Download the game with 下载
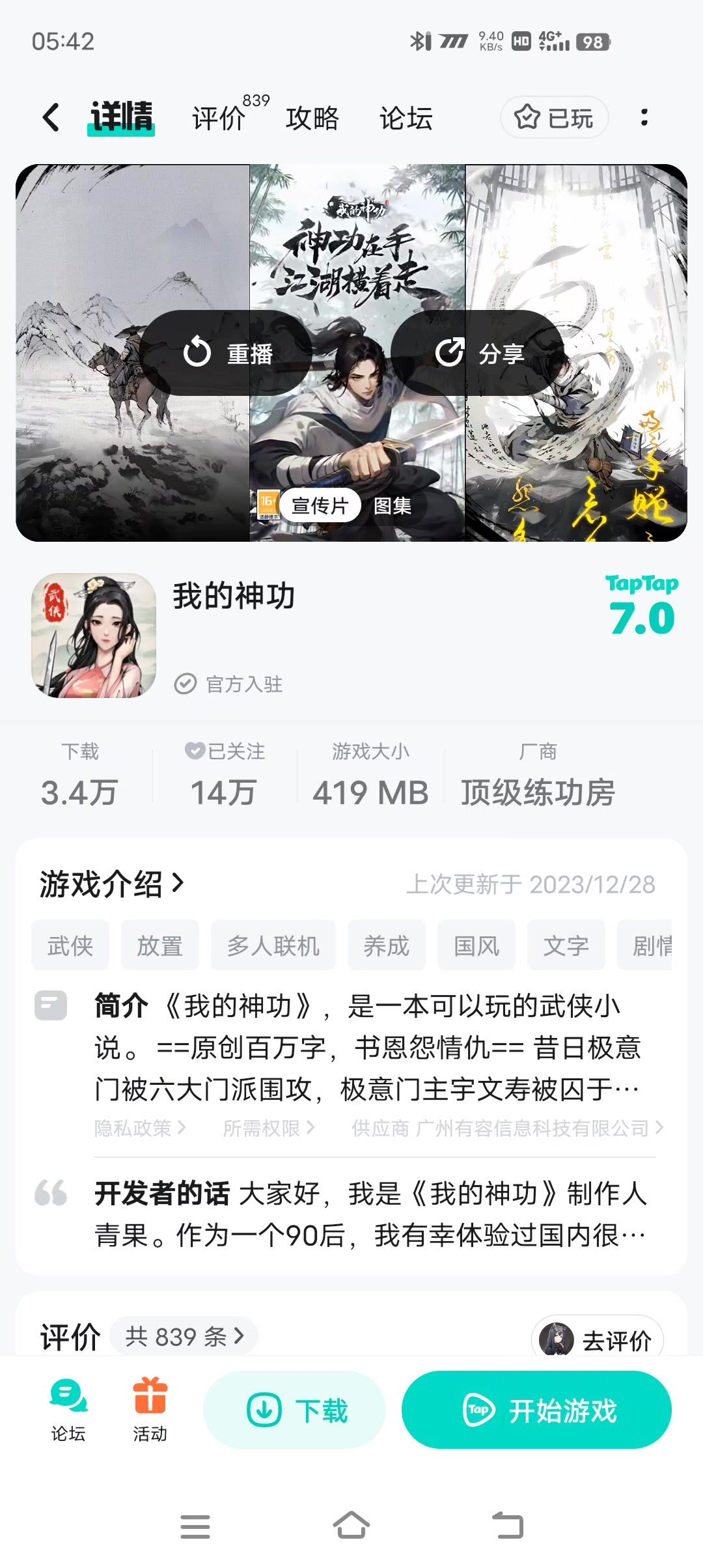 295,1410
